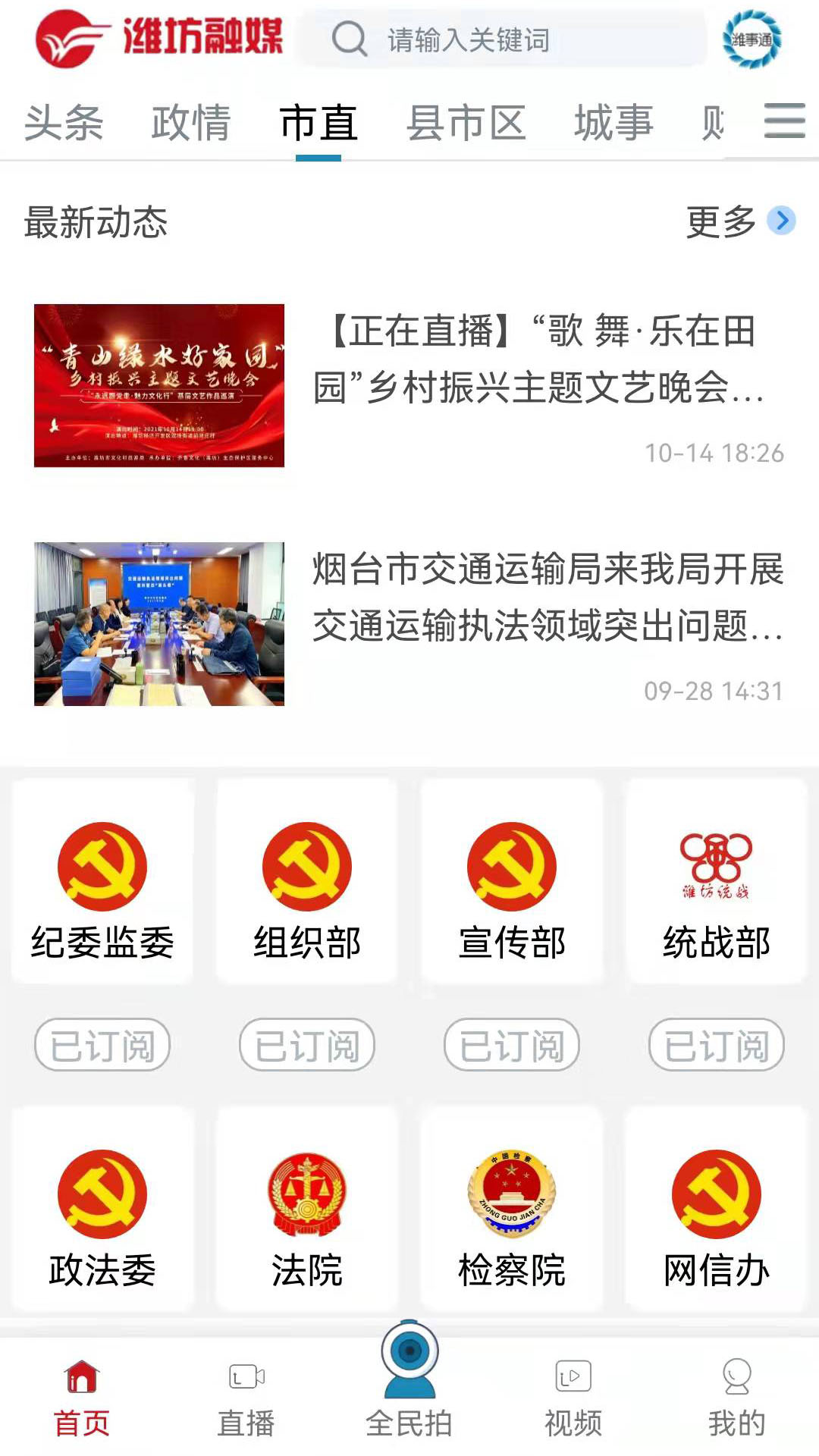Open the hamburger menu for more channels

[x=785, y=121]
